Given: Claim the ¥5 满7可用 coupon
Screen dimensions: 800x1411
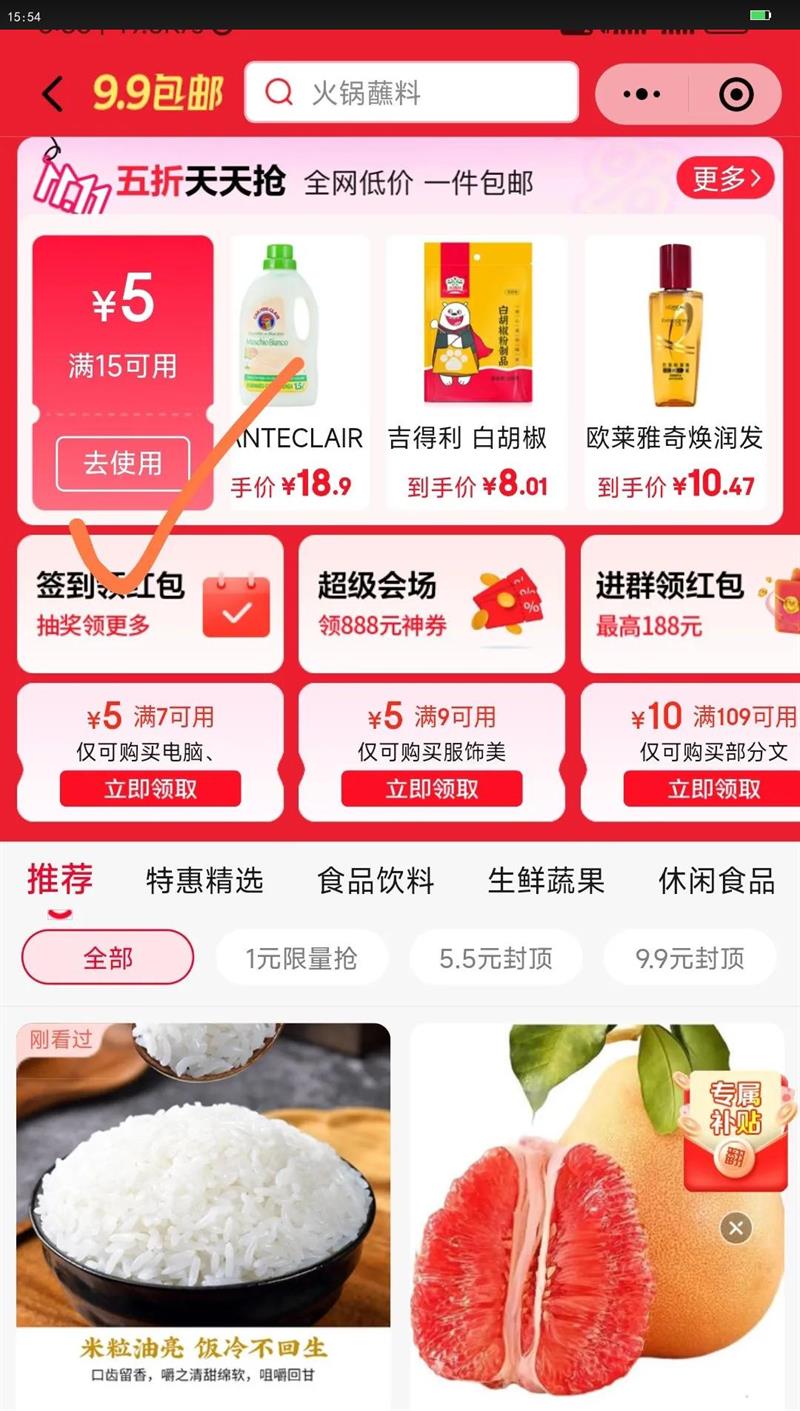Looking at the screenshot, I should tap(150, 789).
